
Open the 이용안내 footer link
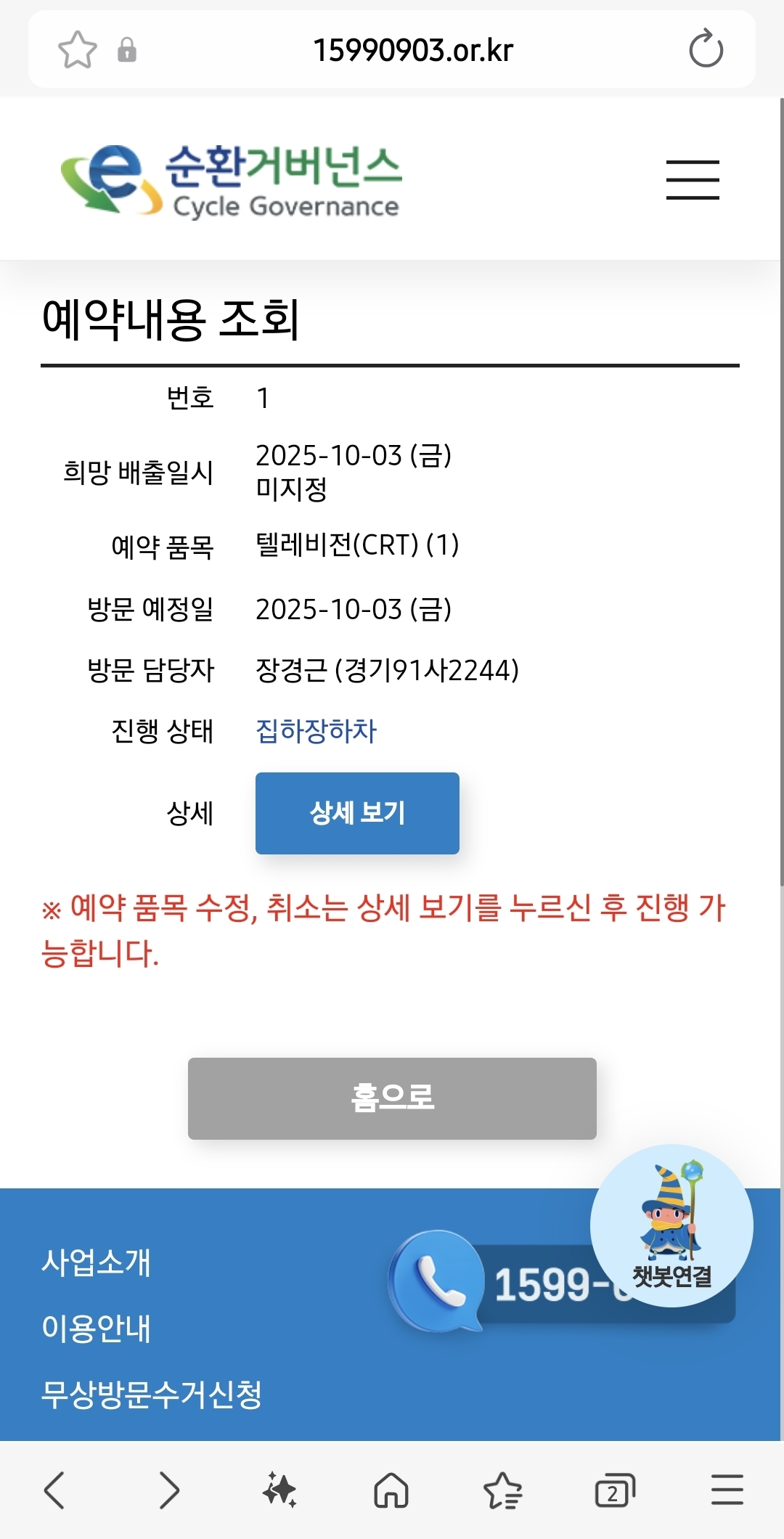96,1328
